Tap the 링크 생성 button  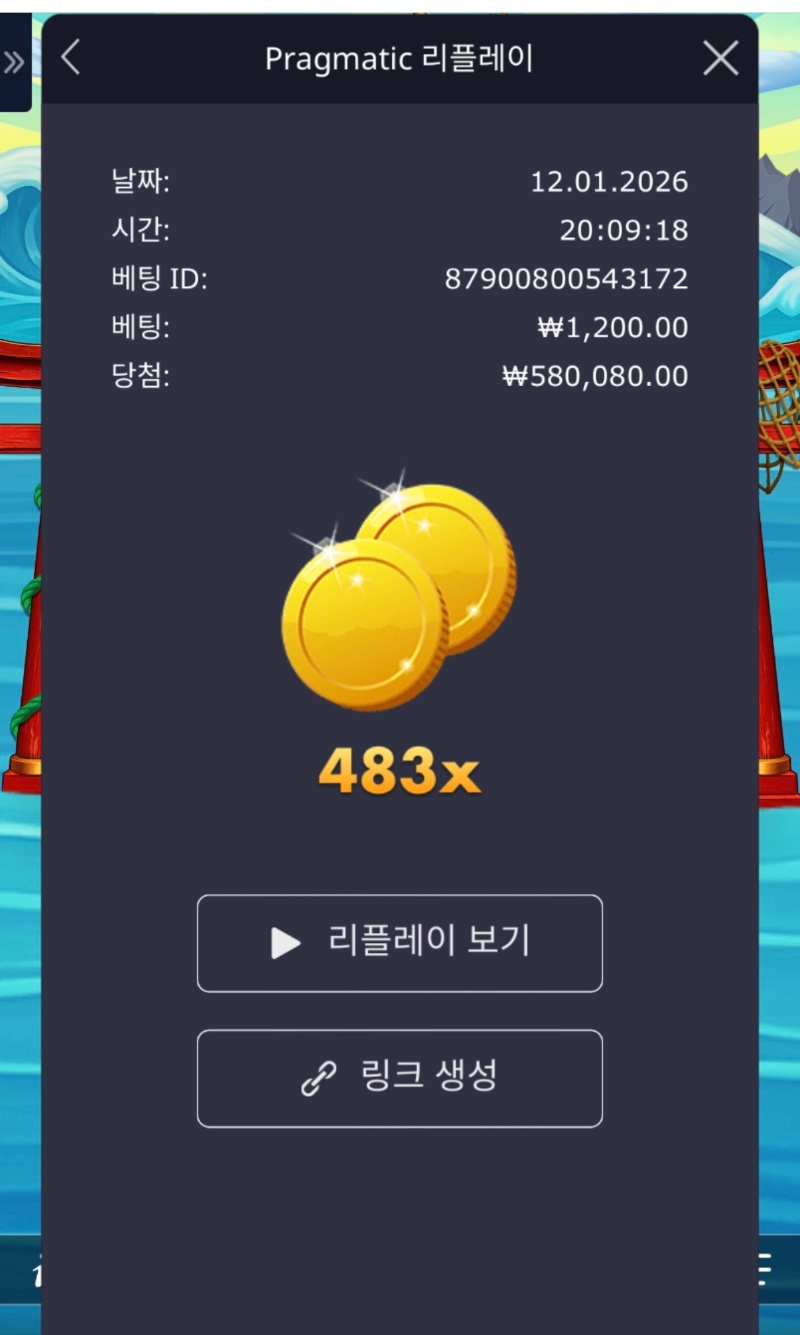[399, 1078]
